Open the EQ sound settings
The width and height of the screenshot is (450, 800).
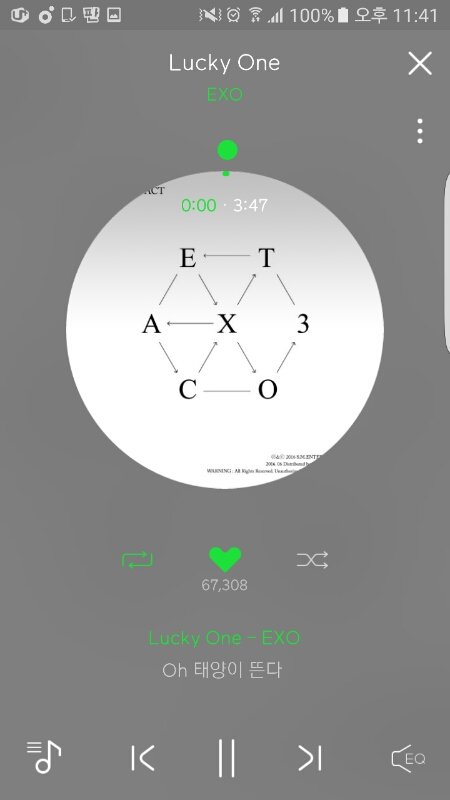click(x=408, y=759)
